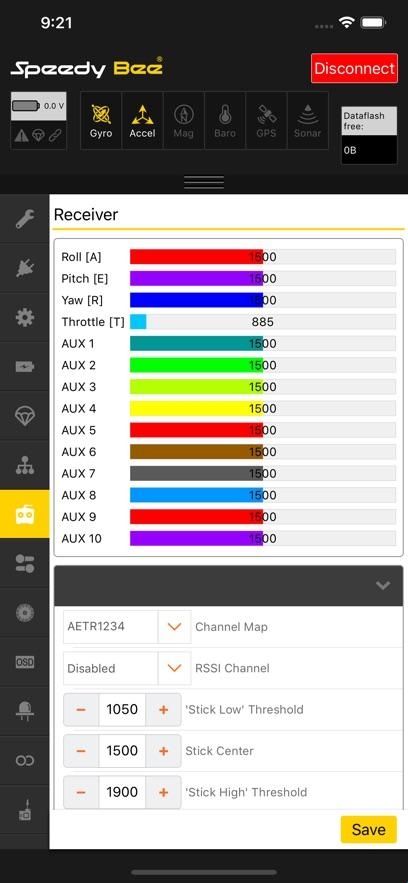Open the motors tab in sidebar
Screen dimensions: 408x883
click(x=25, y=613)
